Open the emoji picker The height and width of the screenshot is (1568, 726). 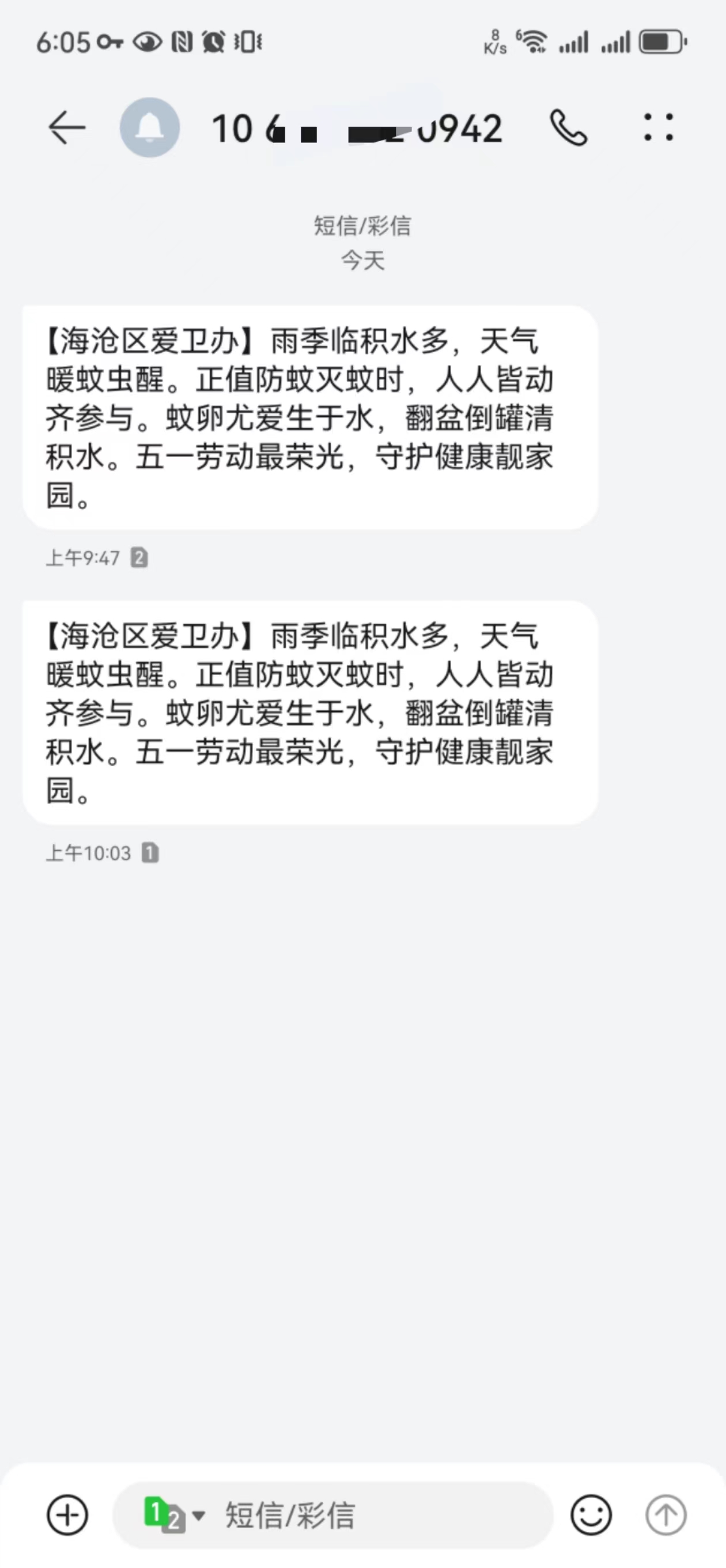pyautogui.click(x=591, y=1515)
